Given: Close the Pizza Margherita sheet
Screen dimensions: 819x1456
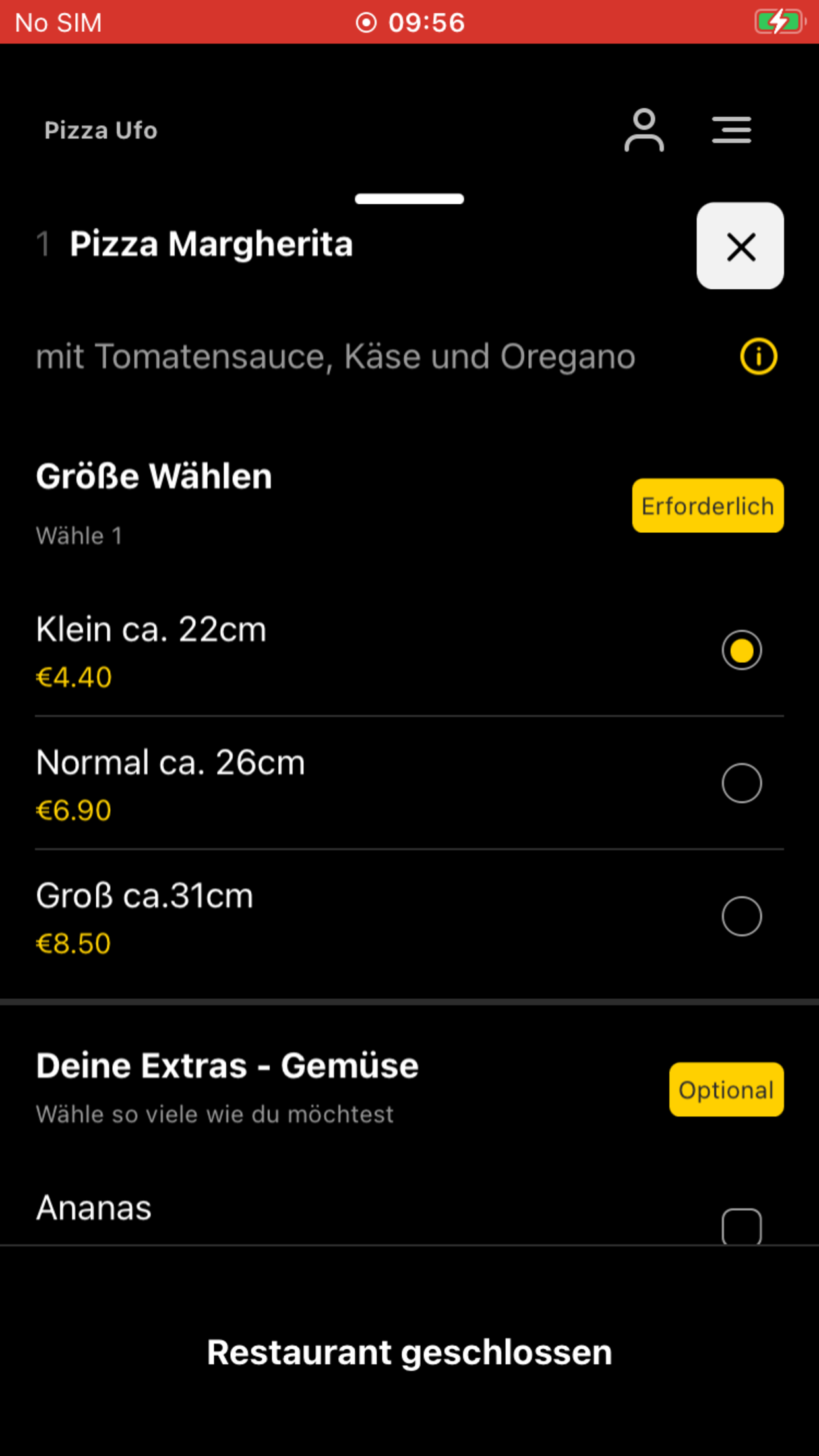Looking at the screenshot, I should click(x=740, y=246).
